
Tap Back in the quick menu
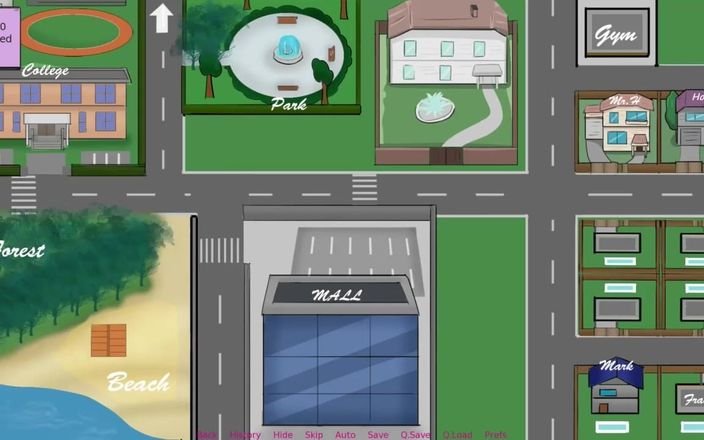[x=207, y=435]
